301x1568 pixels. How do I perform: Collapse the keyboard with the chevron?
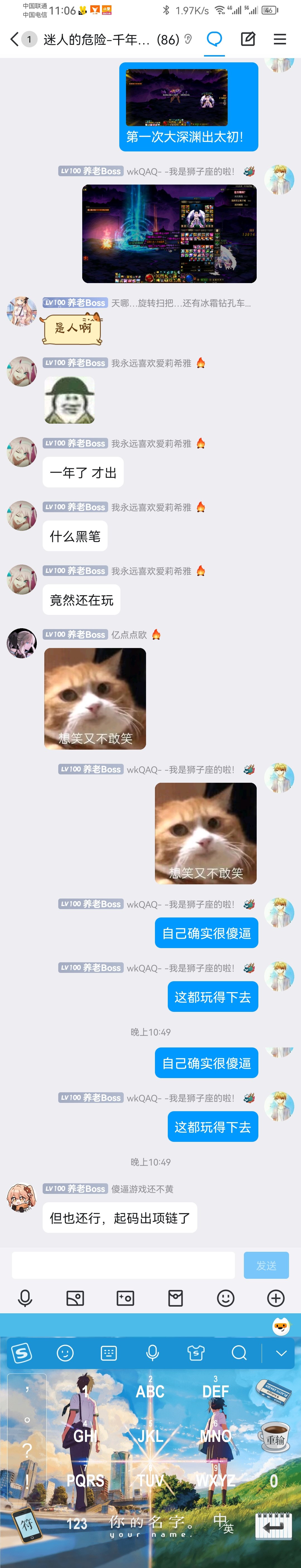tap(281, 1353)
